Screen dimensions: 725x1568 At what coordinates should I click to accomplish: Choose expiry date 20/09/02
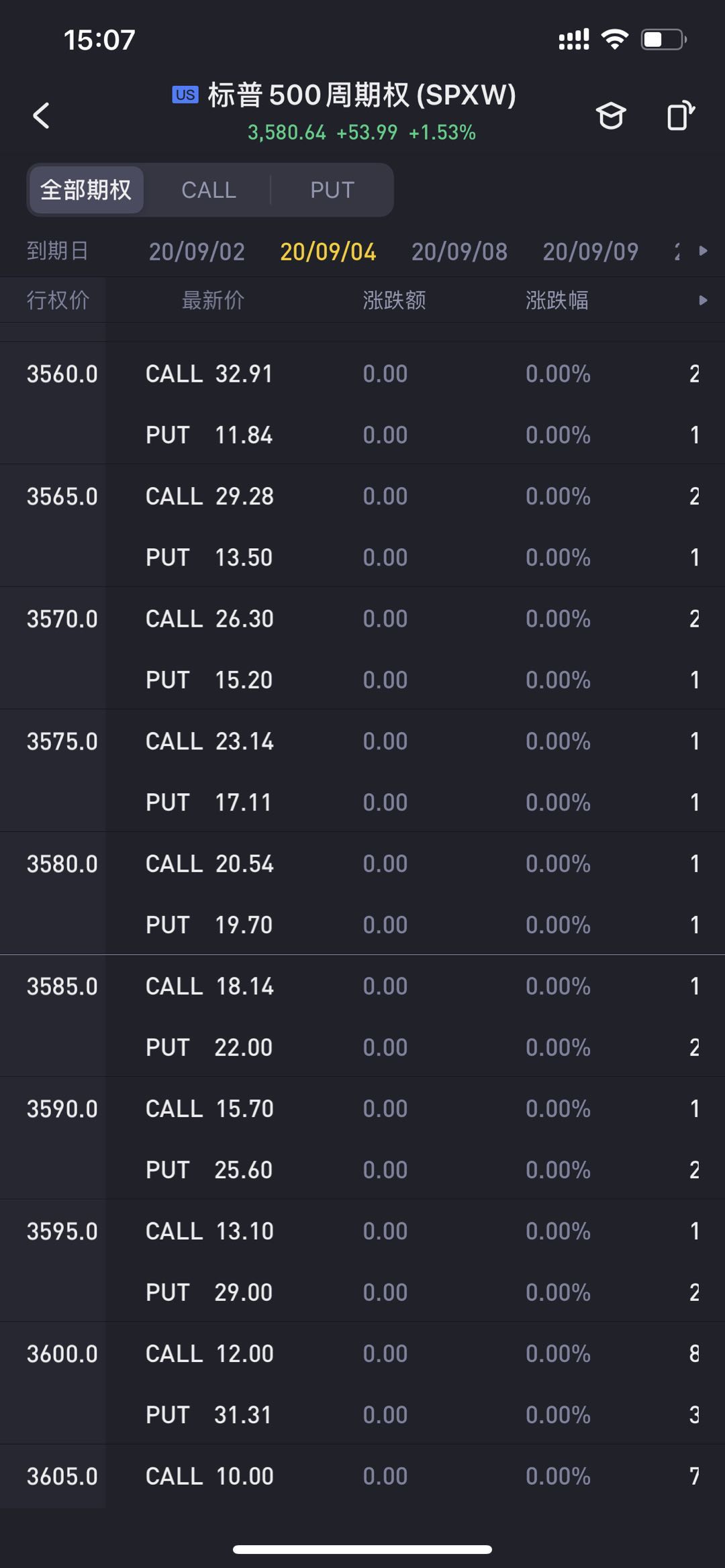coord(197,252)
